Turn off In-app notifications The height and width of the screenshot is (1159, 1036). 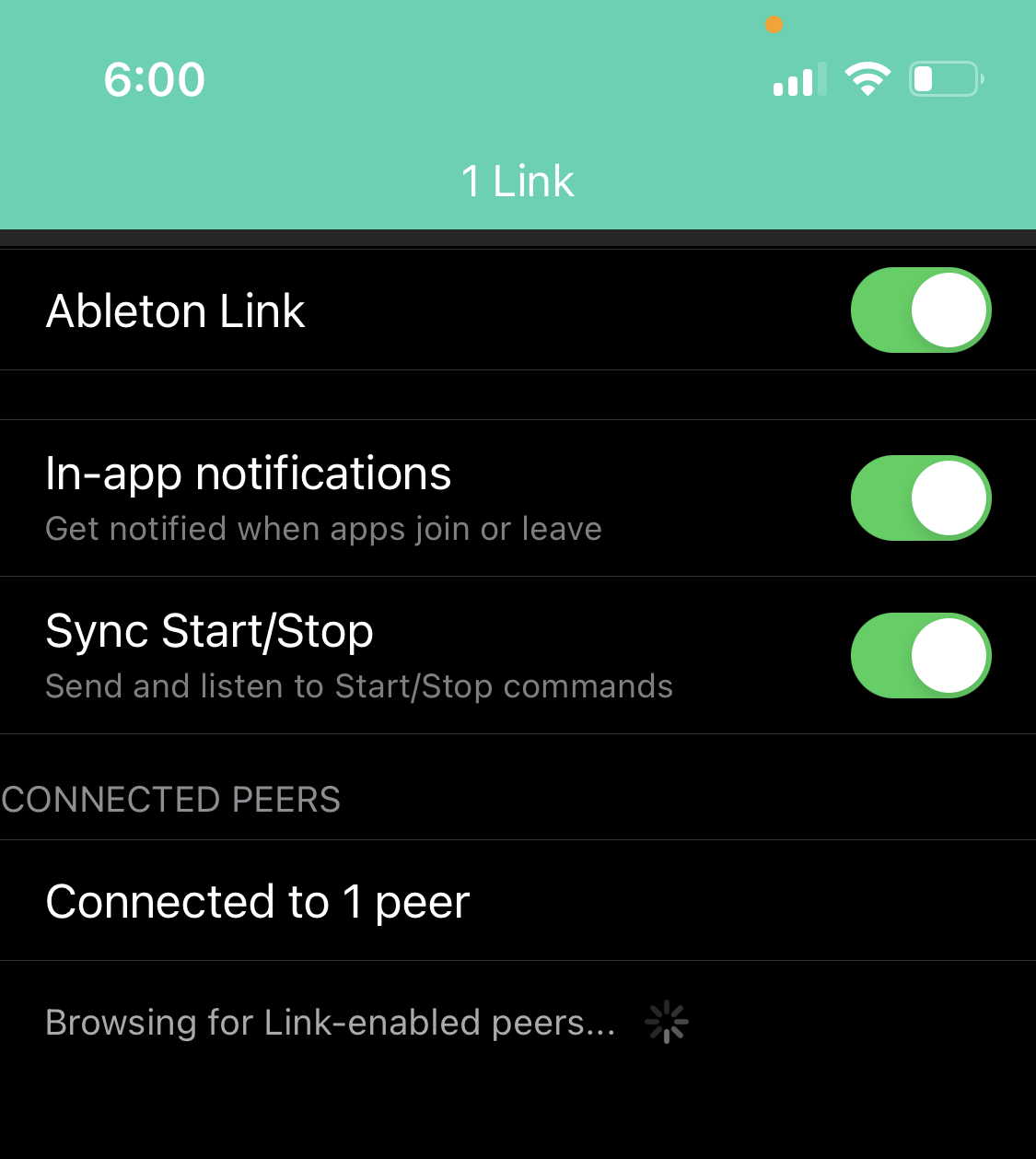(920, 498)
